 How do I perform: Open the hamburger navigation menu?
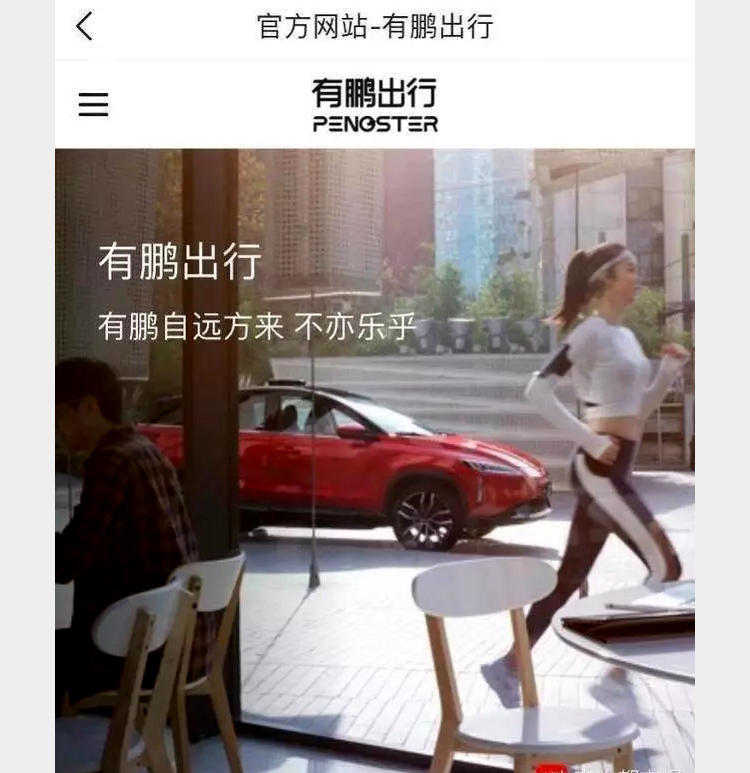[93, 105]
